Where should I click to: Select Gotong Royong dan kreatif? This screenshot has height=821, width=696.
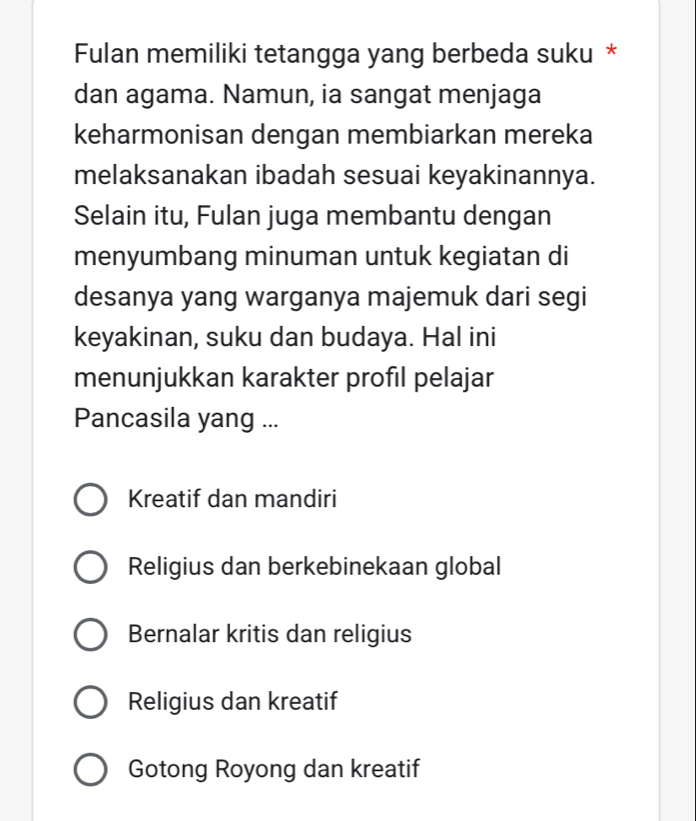click(x=92, y=771)
